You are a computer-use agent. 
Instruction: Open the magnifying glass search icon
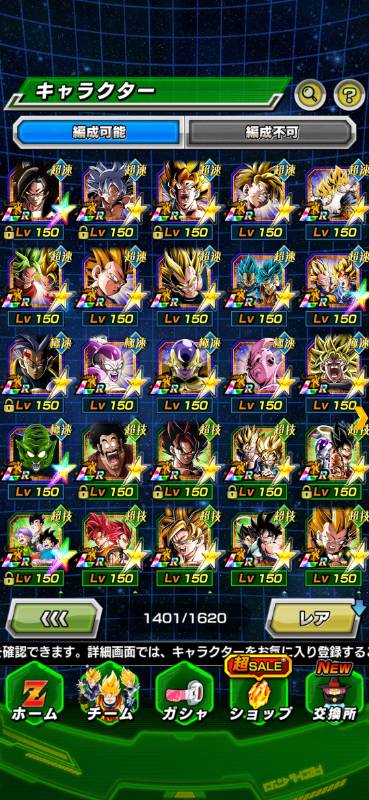(310, 94)
